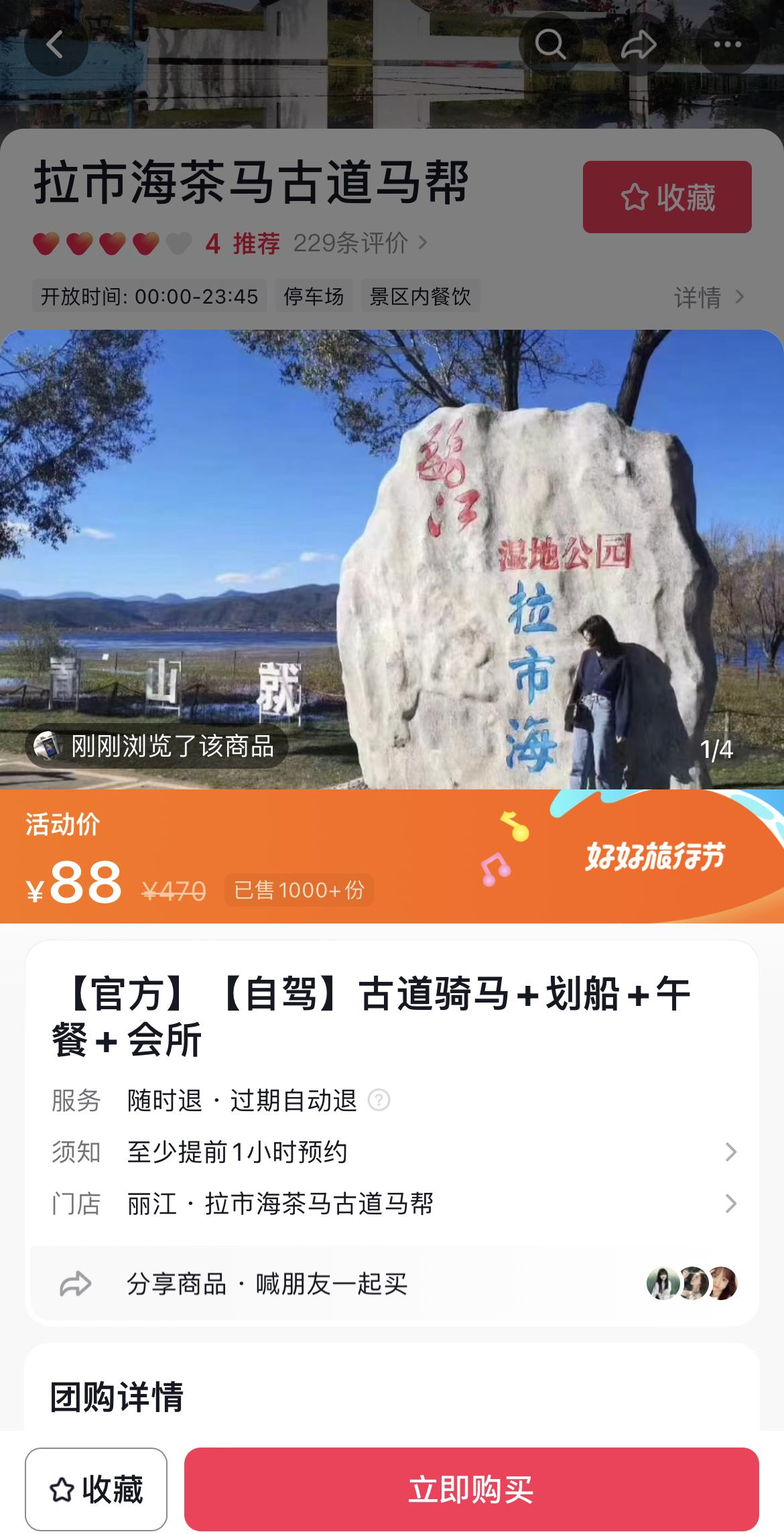Show info for 过期自动退 help icon
This screenshot has width=784, height=1534.
point(379,1100)
